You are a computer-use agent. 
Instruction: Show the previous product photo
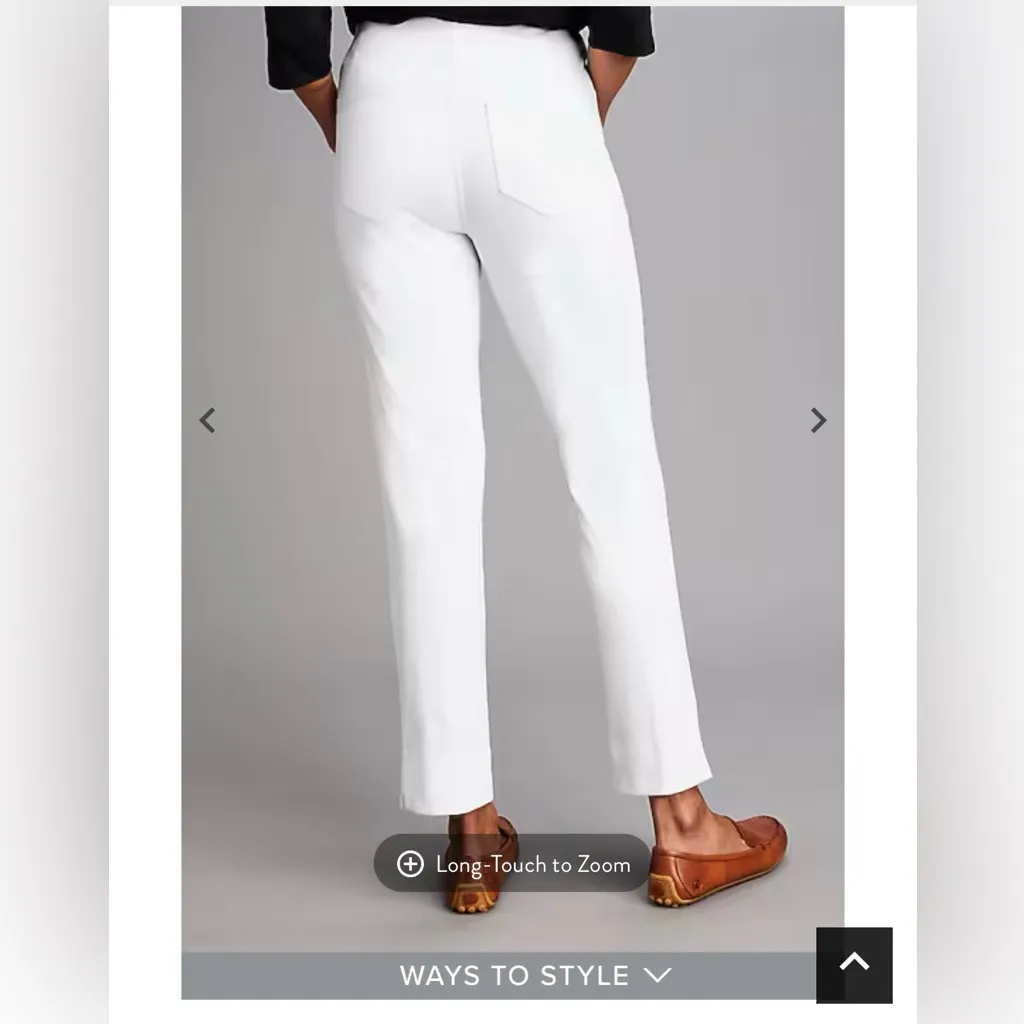207,420
